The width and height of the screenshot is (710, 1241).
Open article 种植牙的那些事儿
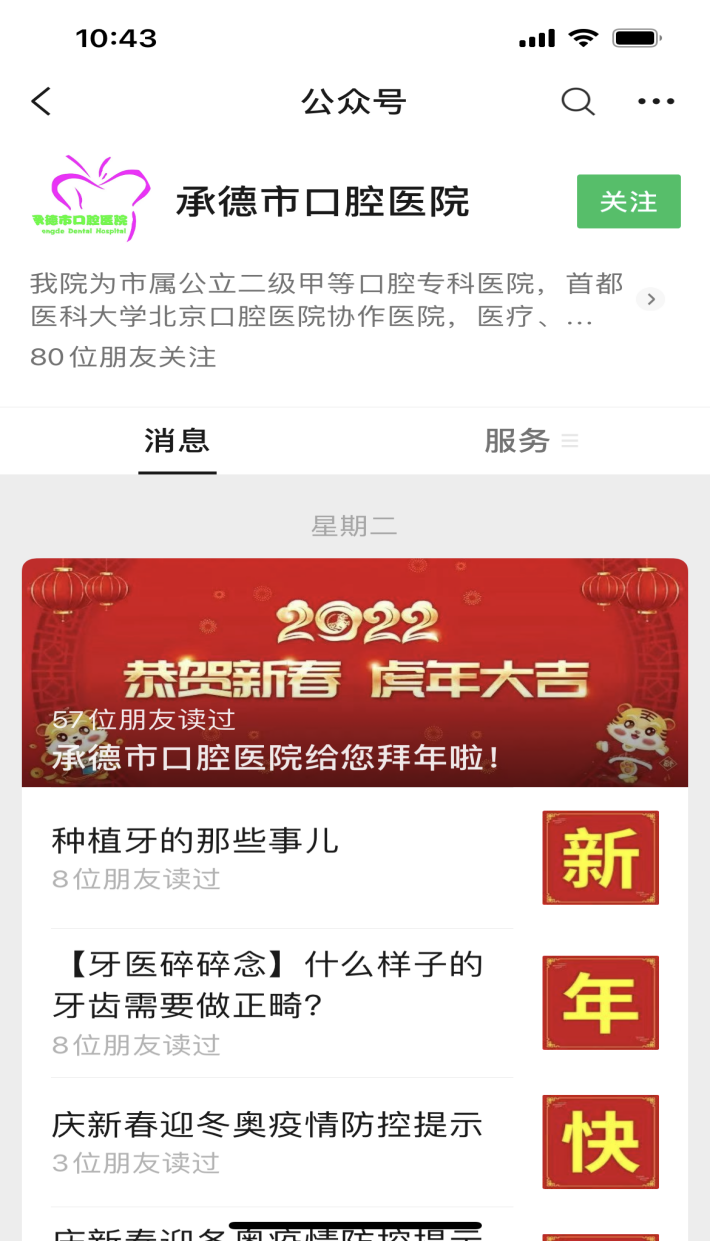coord(355,858)
